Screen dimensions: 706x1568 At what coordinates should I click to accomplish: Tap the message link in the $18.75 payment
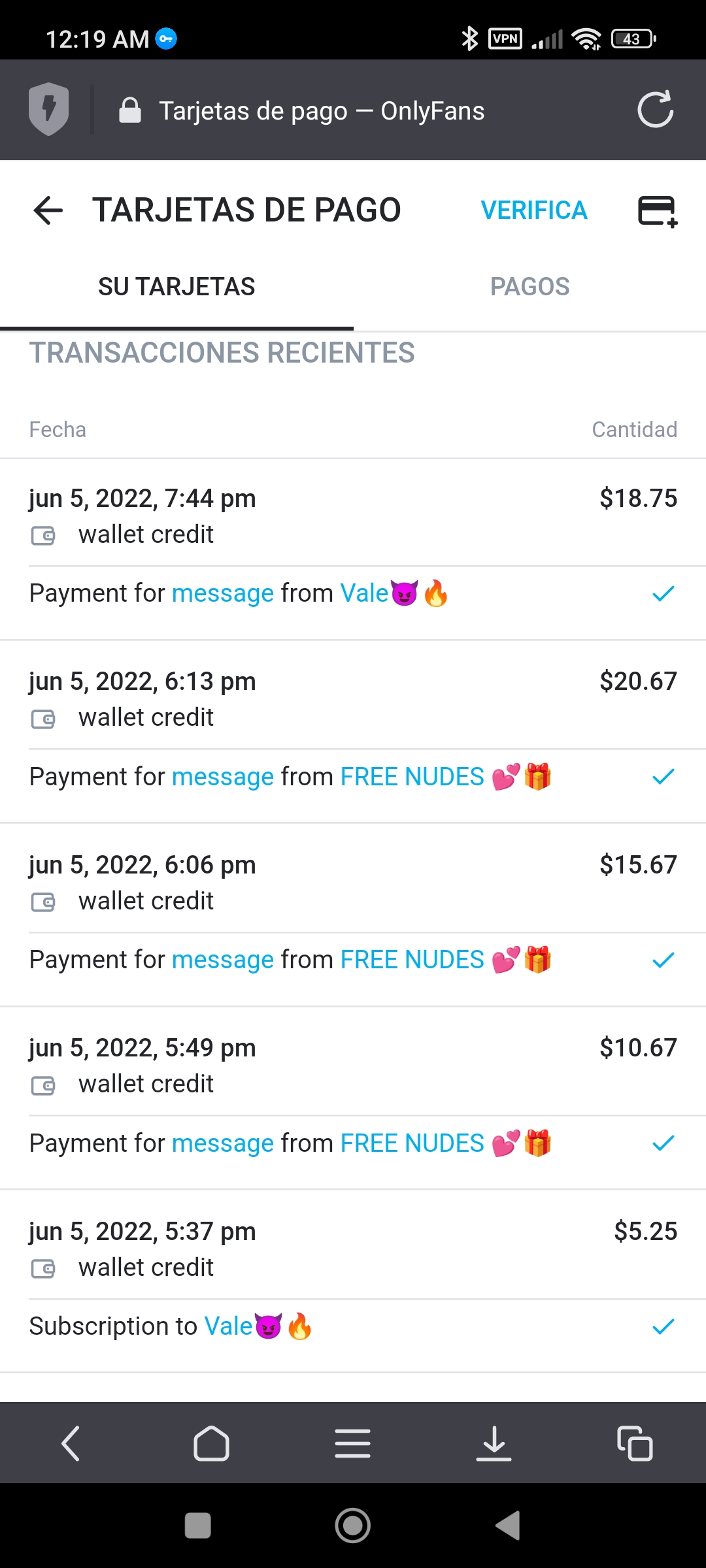[224, 593]
